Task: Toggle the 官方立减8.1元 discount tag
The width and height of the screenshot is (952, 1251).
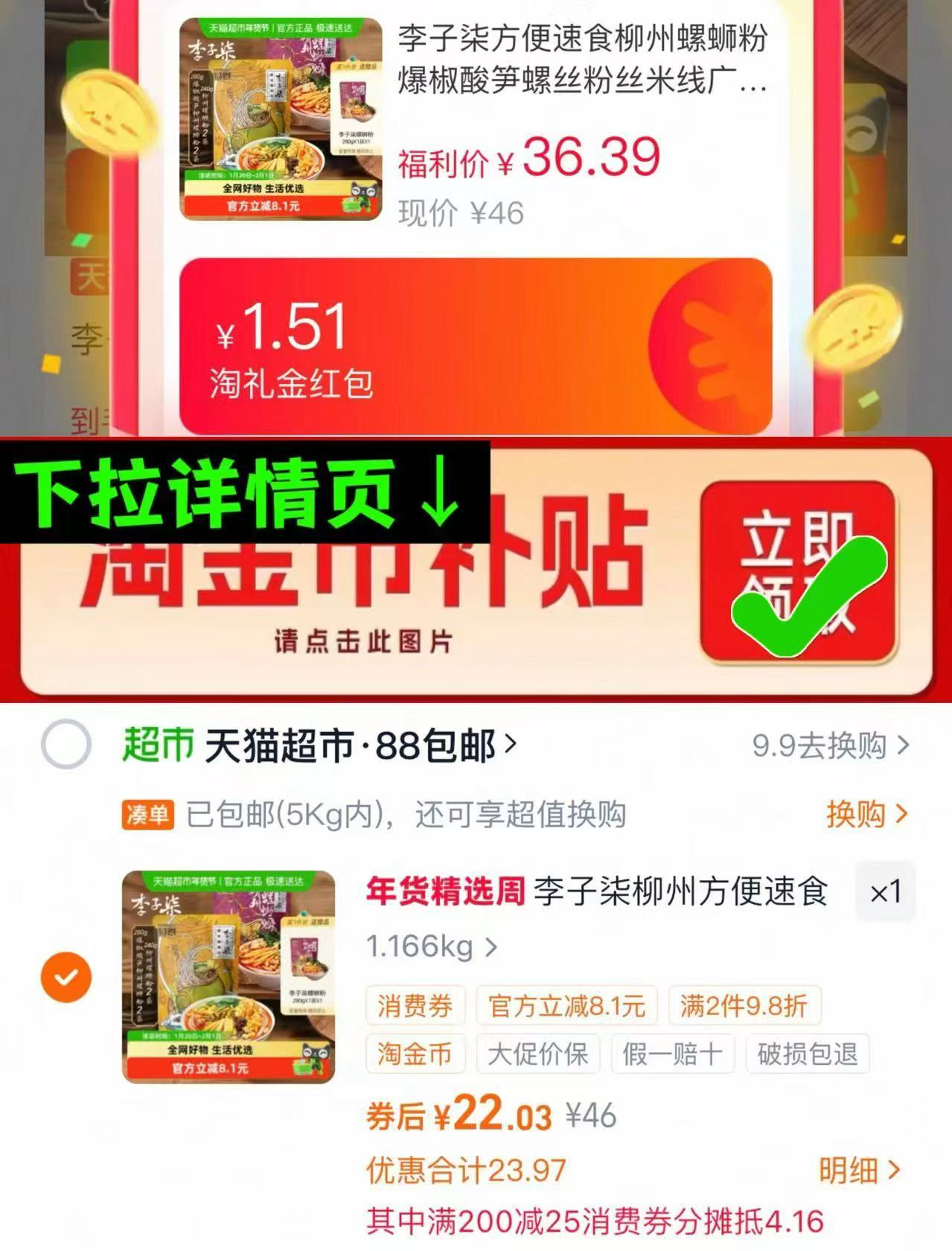Action: click(x=566, y=1005)
